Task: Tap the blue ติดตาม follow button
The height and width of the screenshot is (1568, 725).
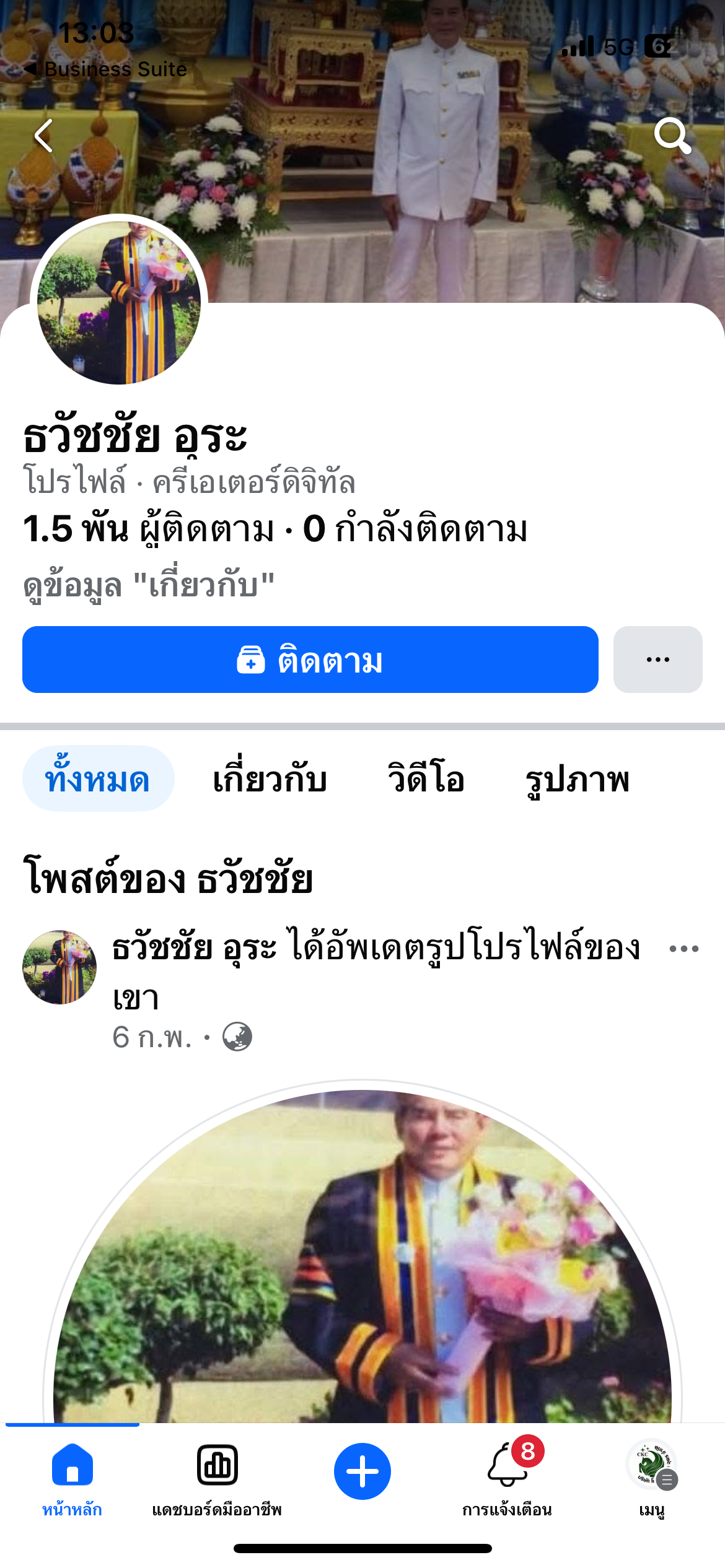Action: [x=310, y=660]
